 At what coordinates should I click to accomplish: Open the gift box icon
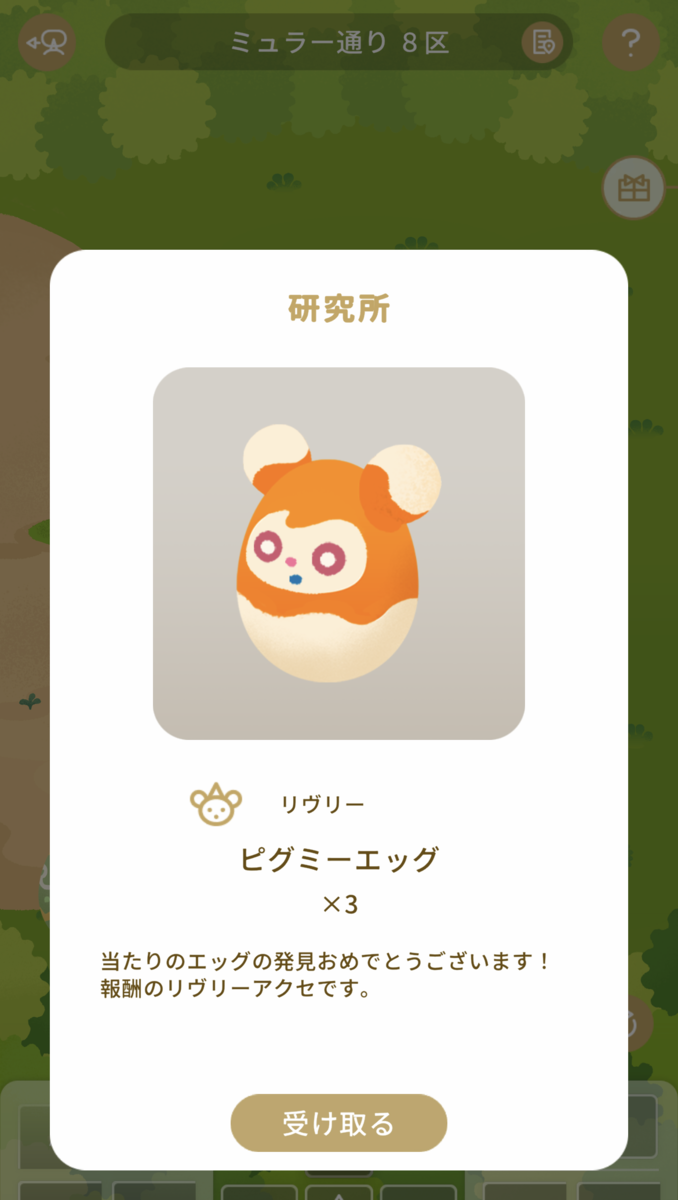[x=634, y=188]
